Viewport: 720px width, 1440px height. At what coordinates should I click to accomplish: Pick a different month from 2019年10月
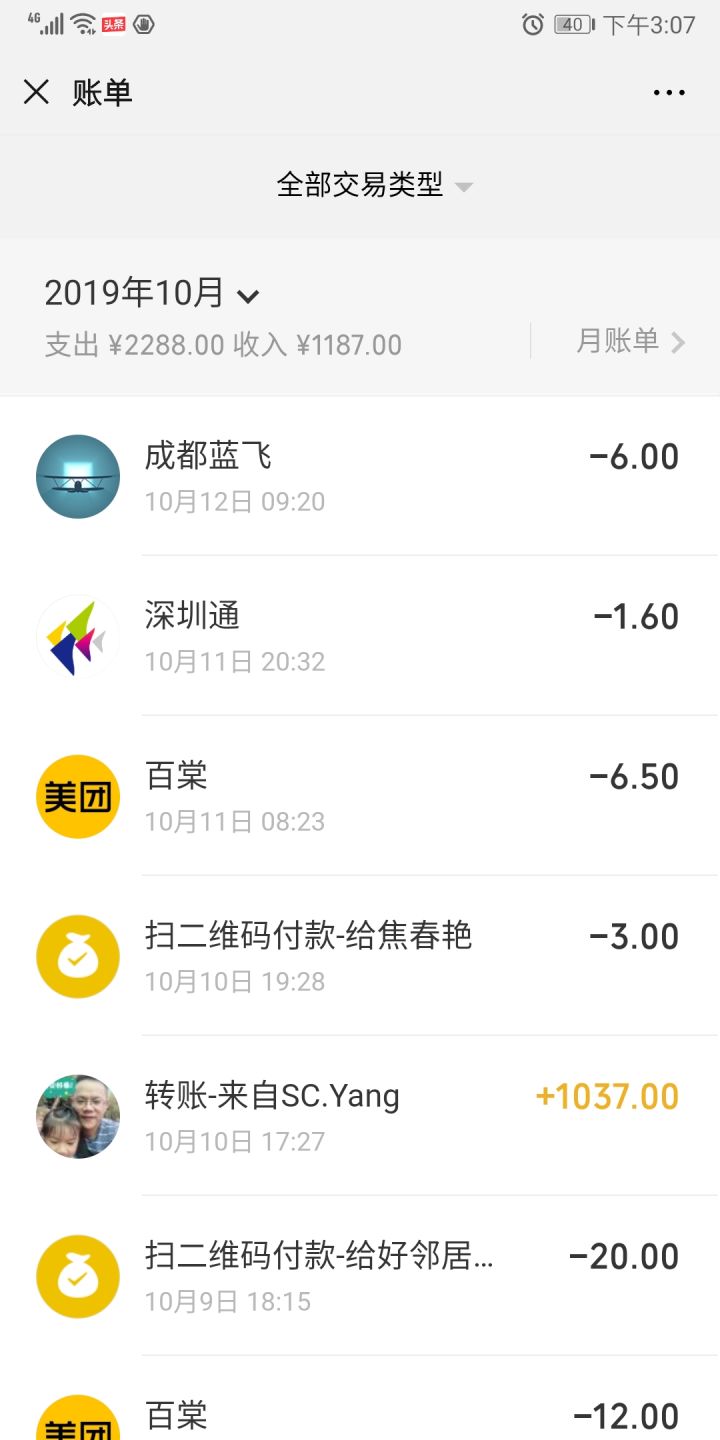coord(152,293)
